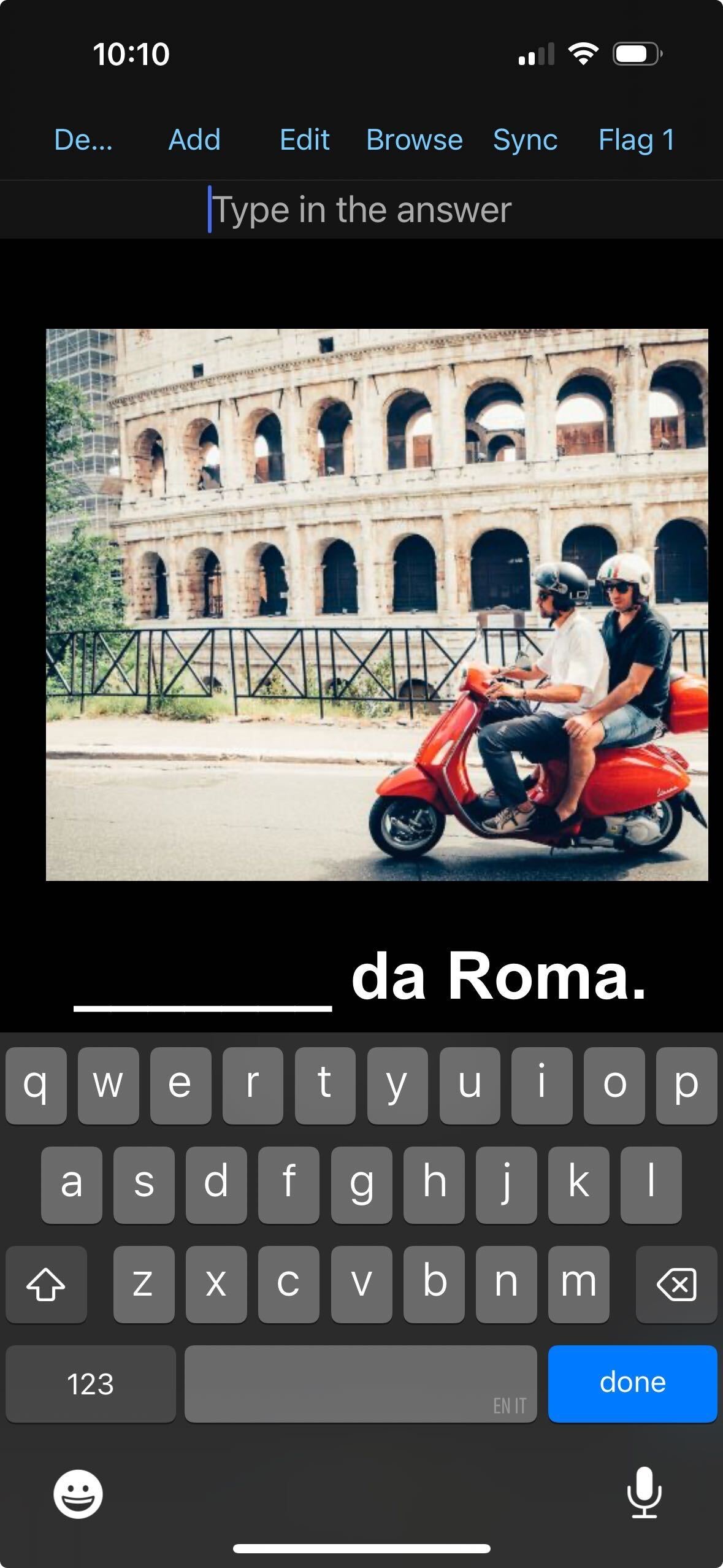Hit the backspace key
Image resolution: width=723 pixels, height=1568 pixels.
coord(676,1284)
